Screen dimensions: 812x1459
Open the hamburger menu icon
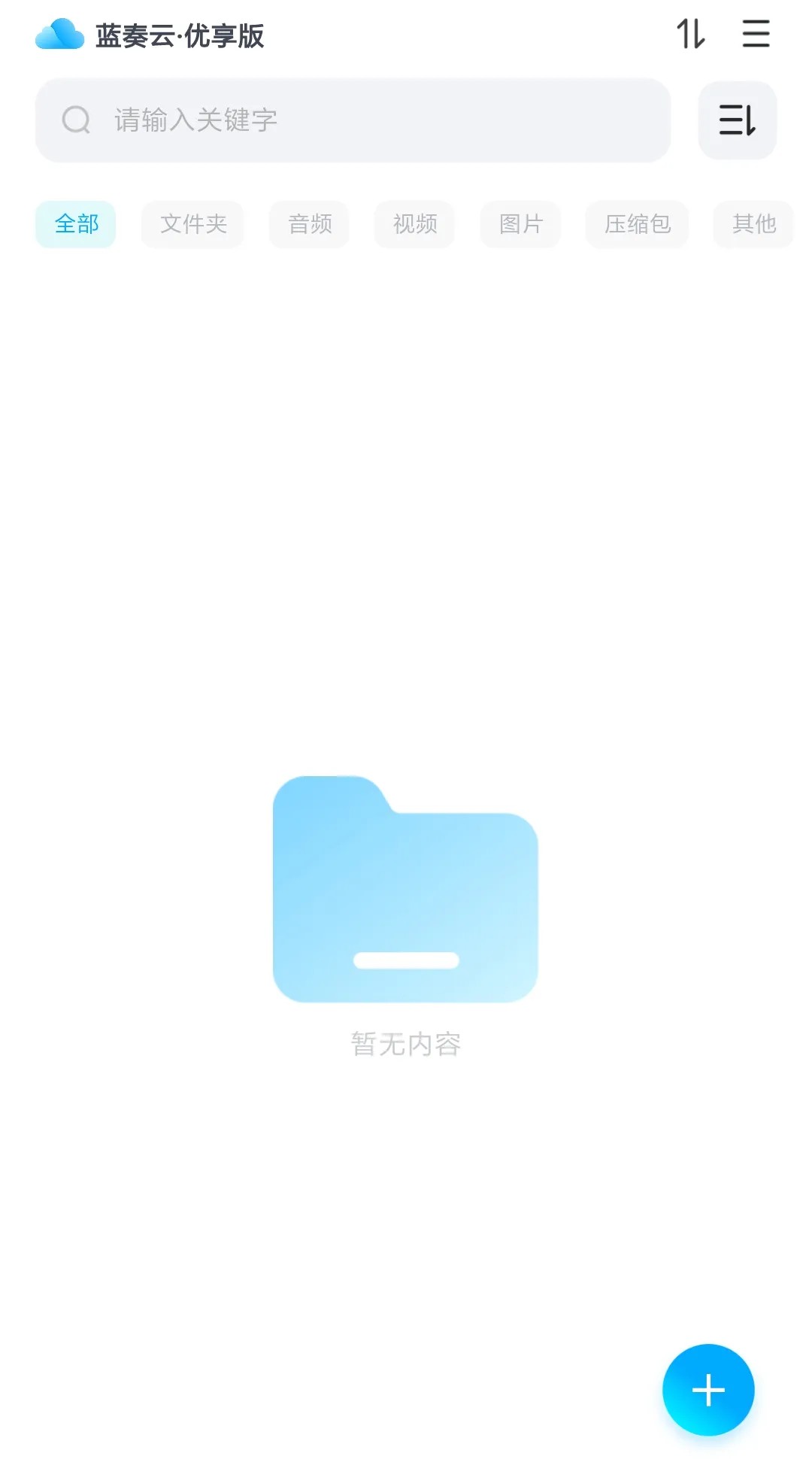755,34
